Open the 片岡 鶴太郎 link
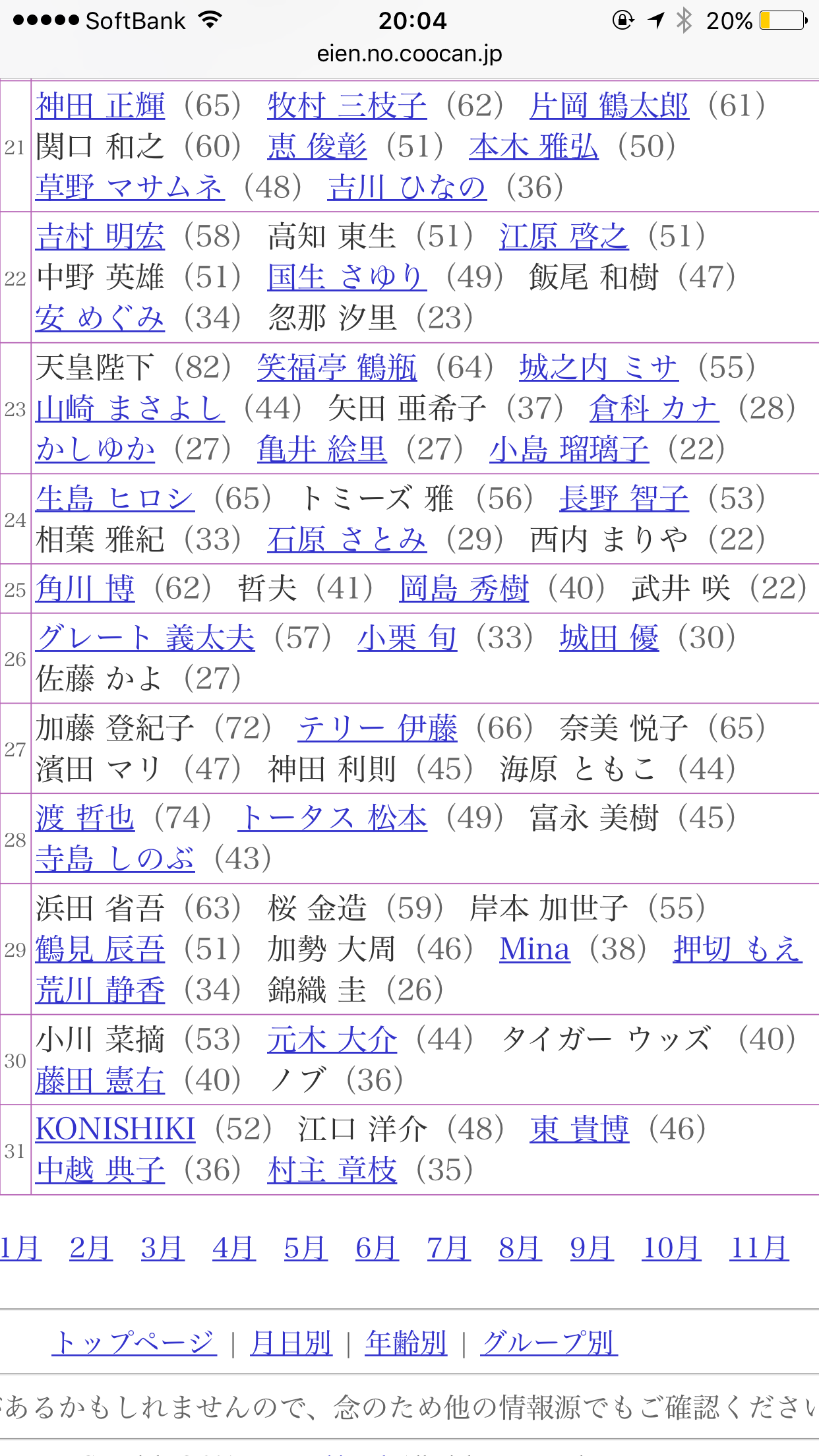The image size is (819, 1456). [609, 106]
